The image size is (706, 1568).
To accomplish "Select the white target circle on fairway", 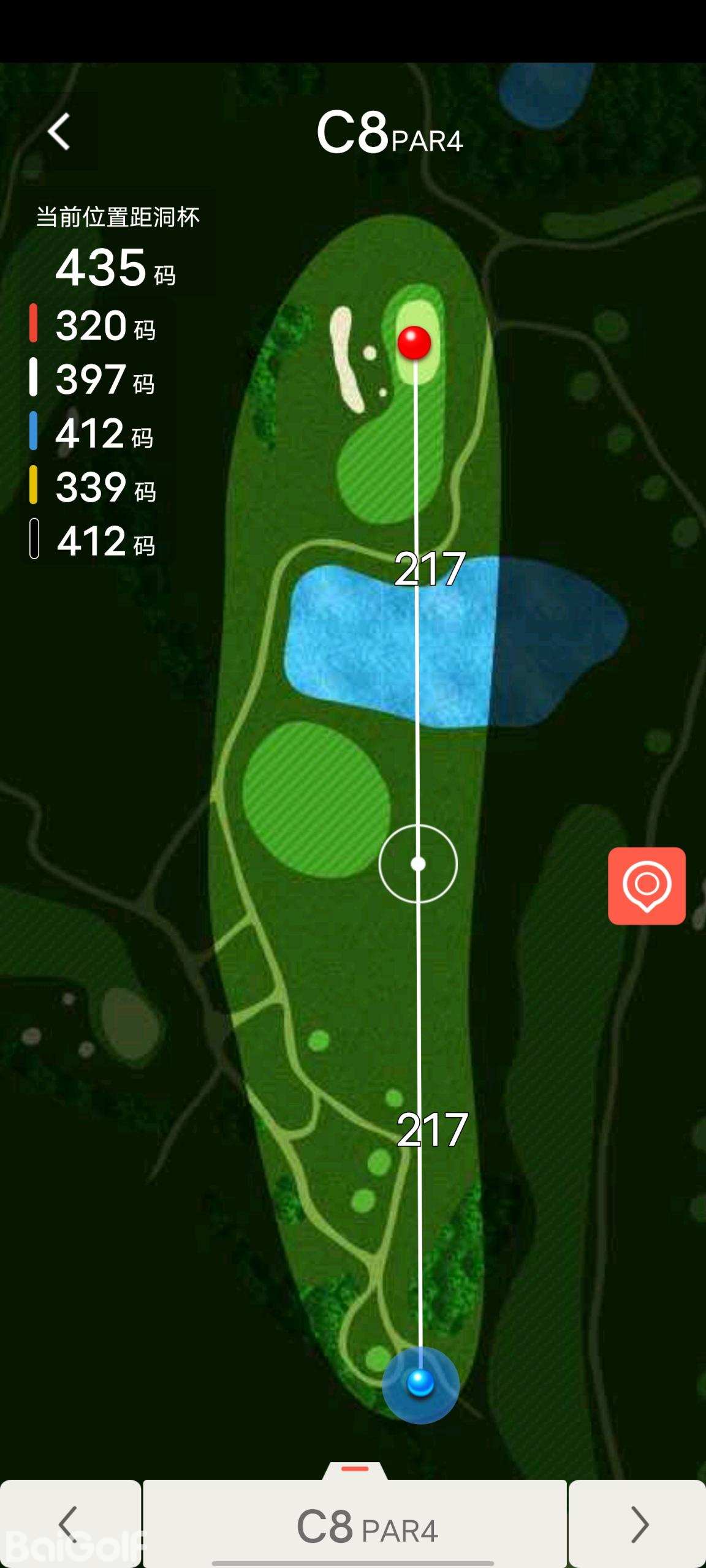I will click(418, 864).
